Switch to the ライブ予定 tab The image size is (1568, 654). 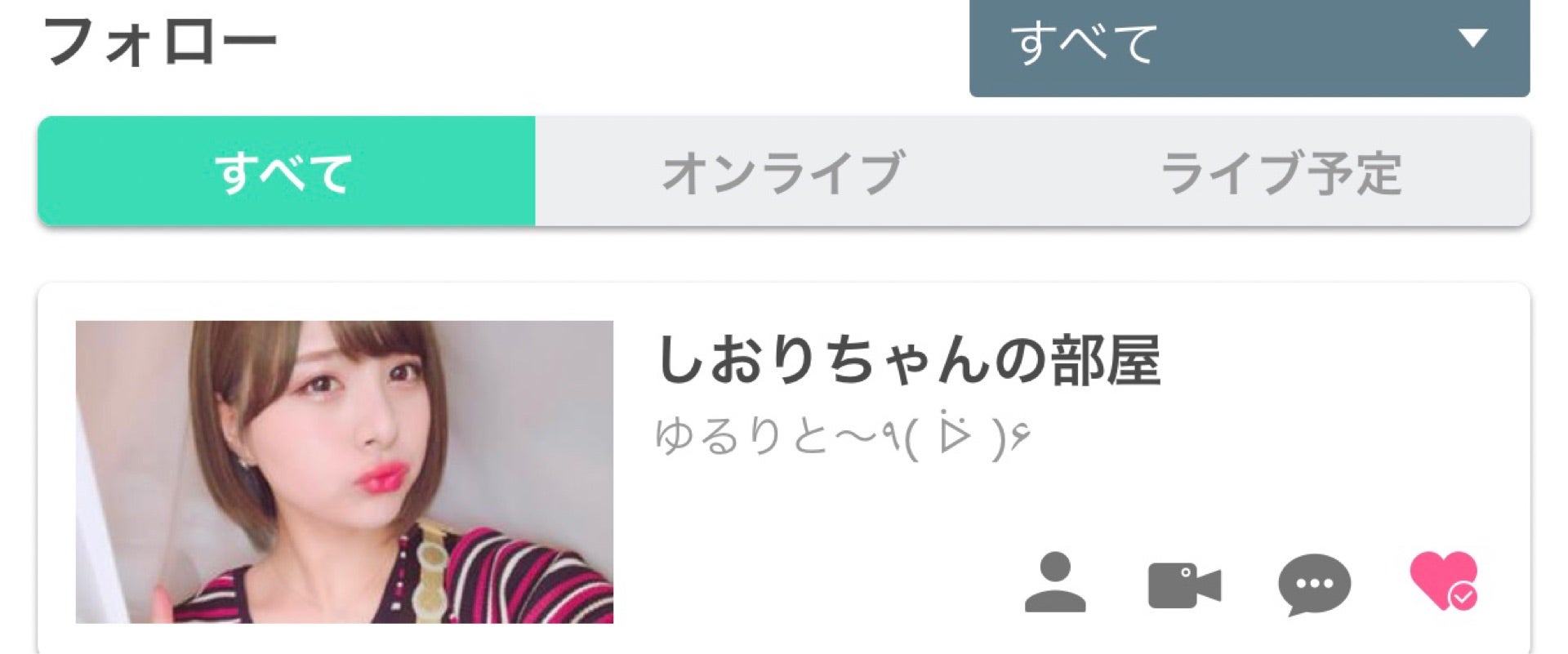pyautogui.click(x=1281, y=171)
